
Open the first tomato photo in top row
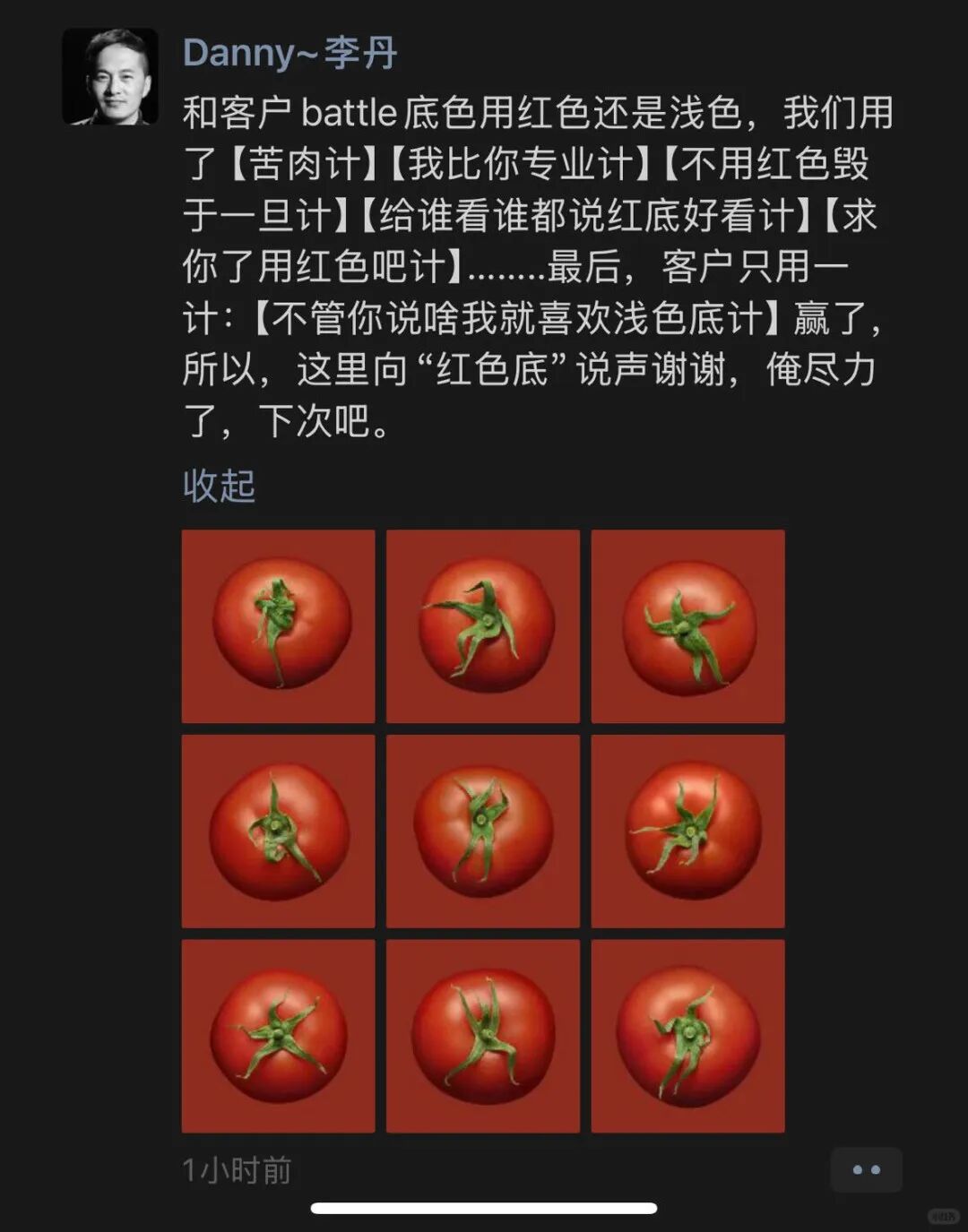(278, 626)
